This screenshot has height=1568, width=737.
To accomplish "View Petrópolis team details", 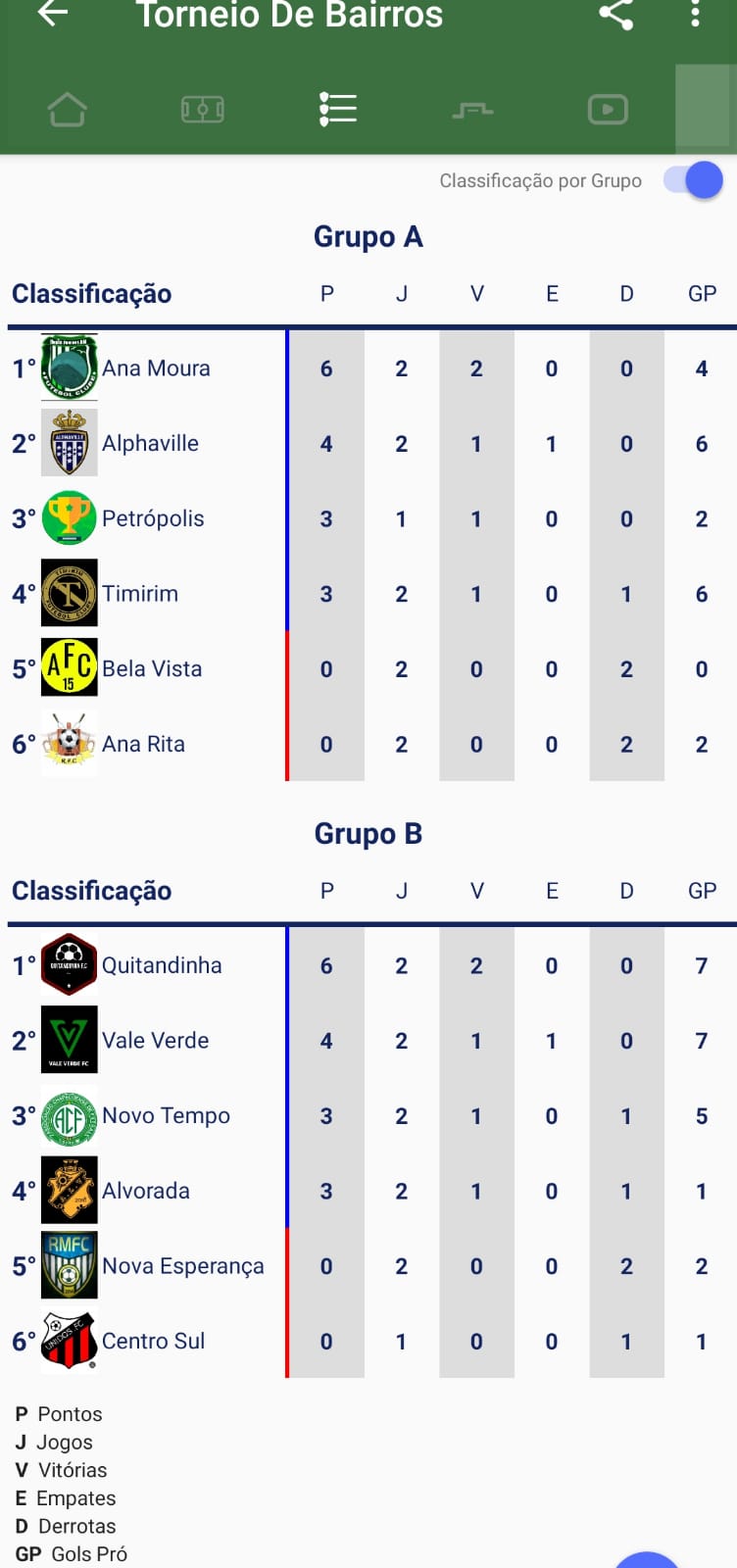I will coord(153,518).
